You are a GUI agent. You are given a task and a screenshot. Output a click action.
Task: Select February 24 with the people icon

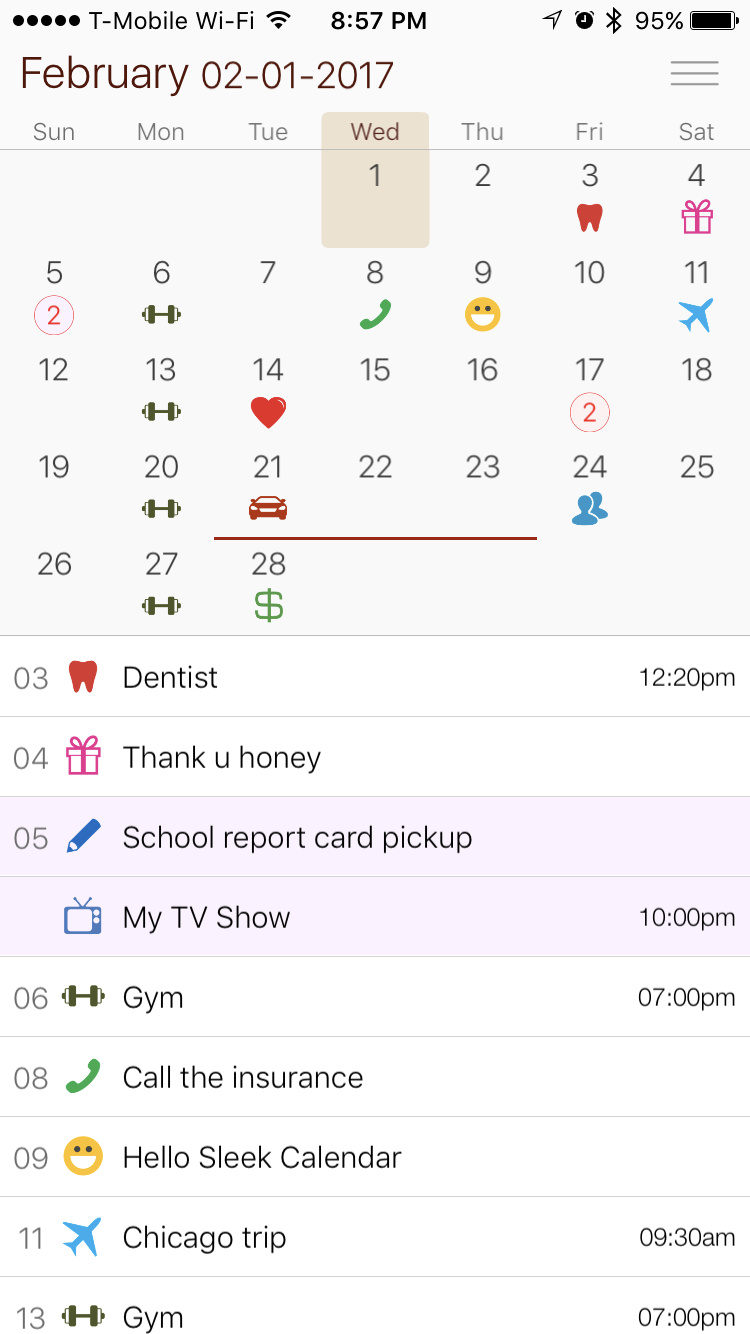point(590,487)
